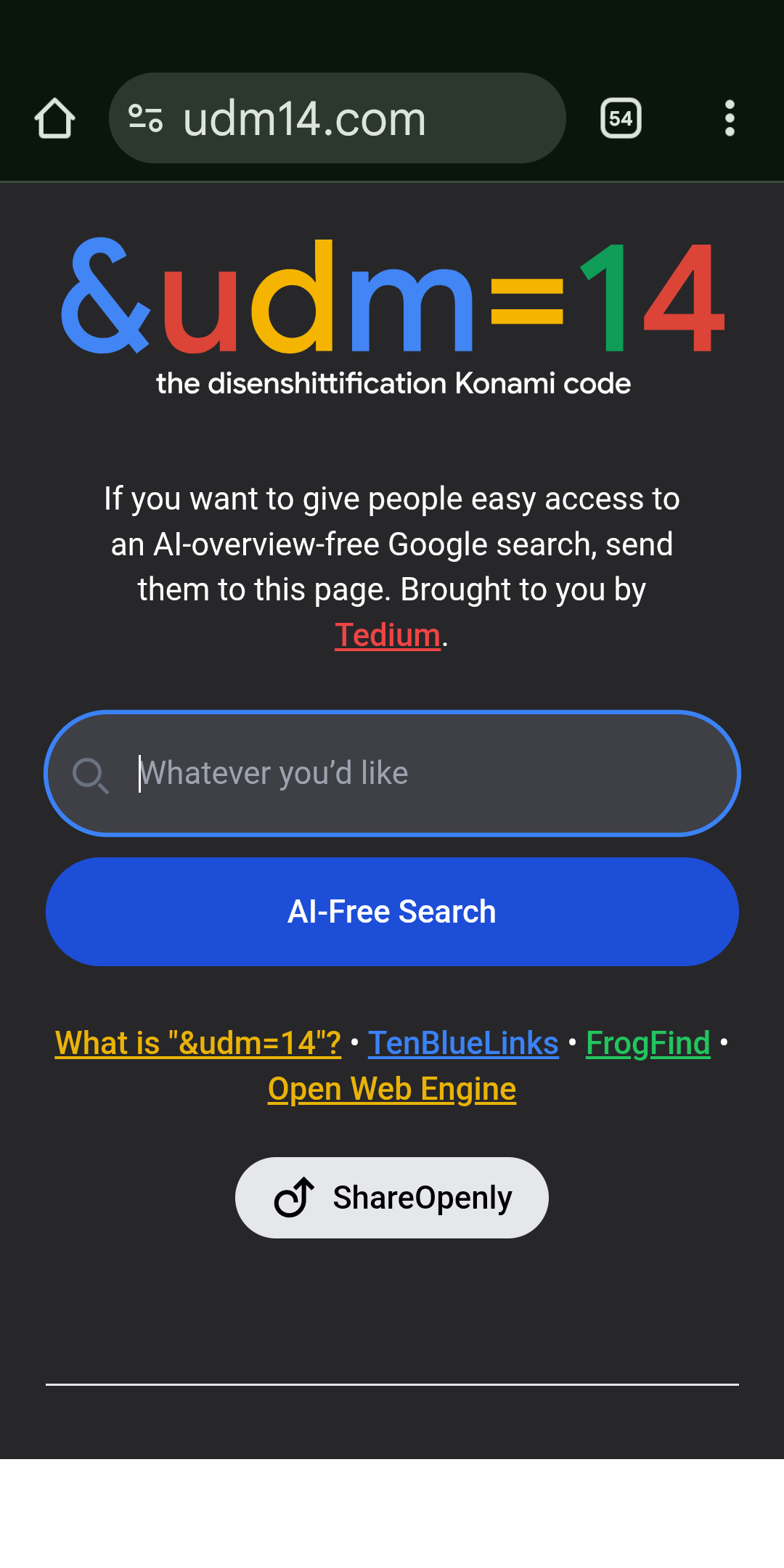Screen dimensions: 784x1568
Task: Open the Open Web Engine link
Action: [x=392, y=1090]
